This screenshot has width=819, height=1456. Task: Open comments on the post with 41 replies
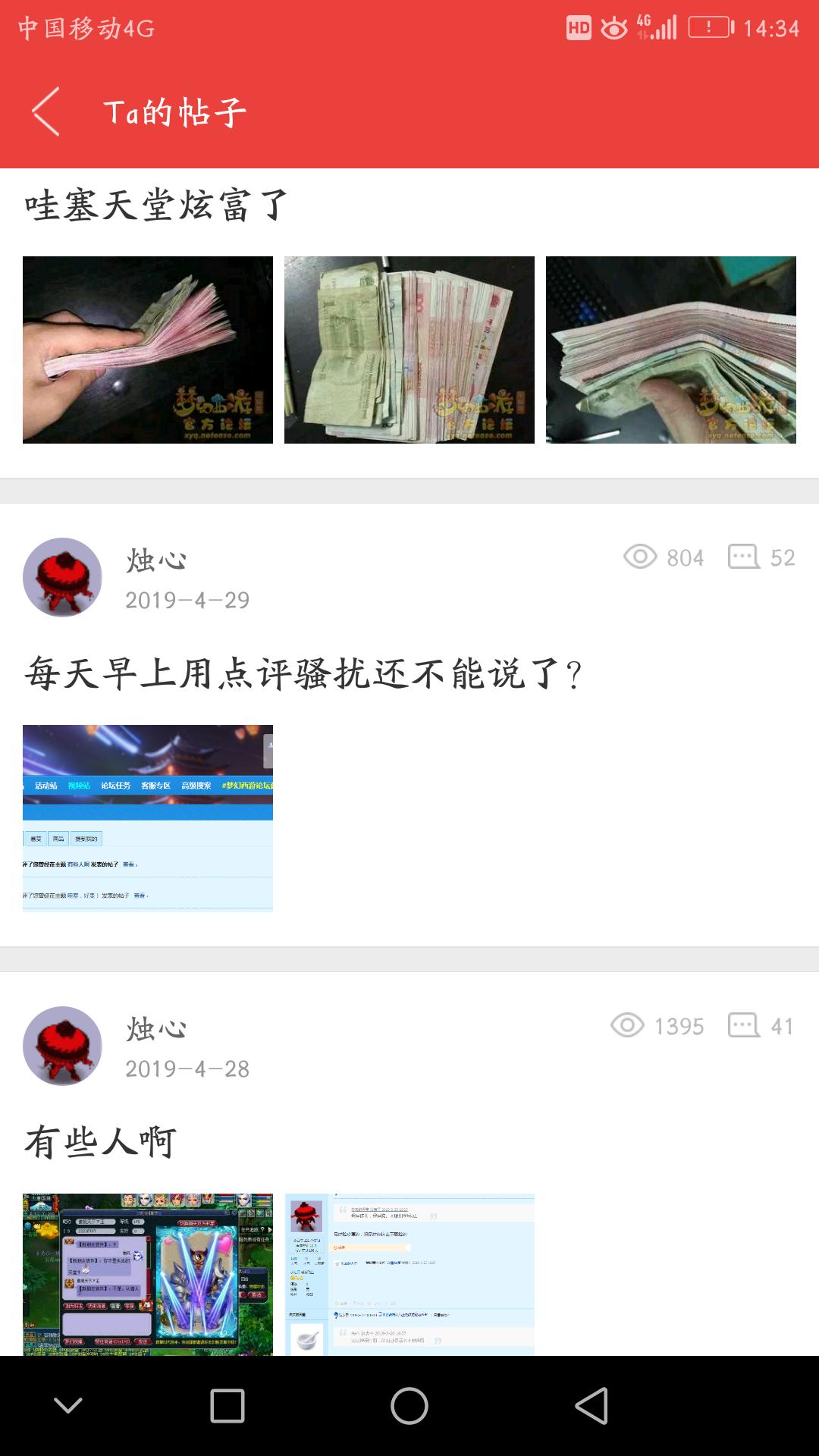click(761, 1026)
